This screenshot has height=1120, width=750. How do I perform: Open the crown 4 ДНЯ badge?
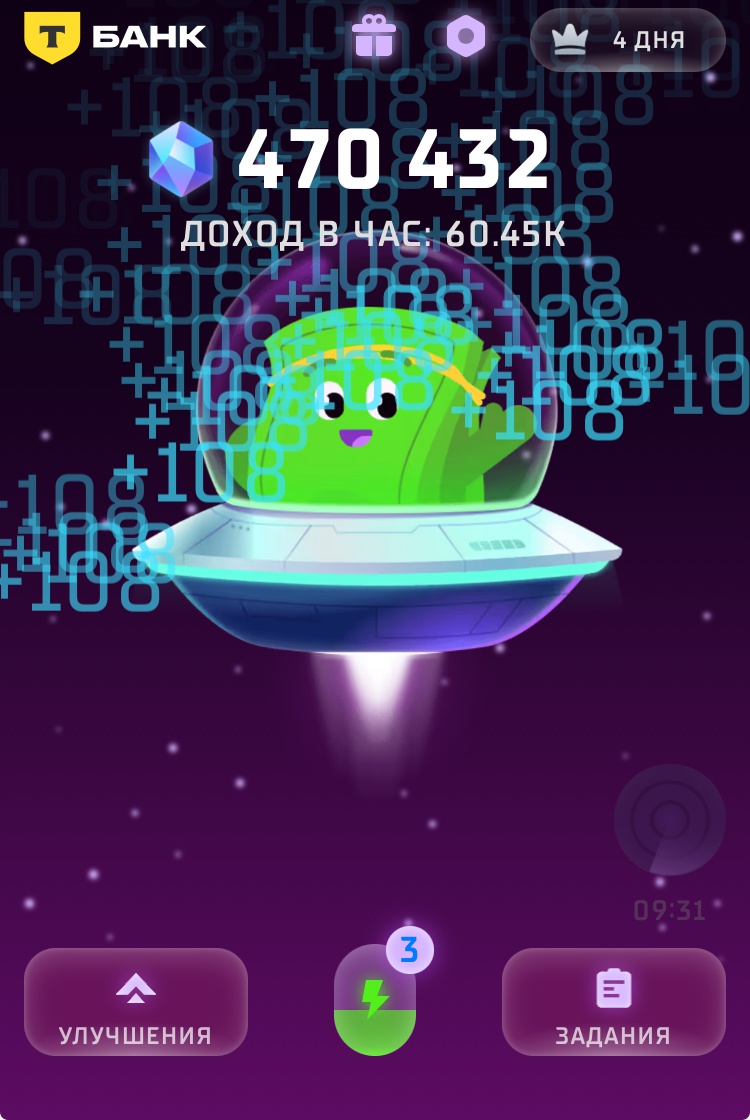point(627,40)
